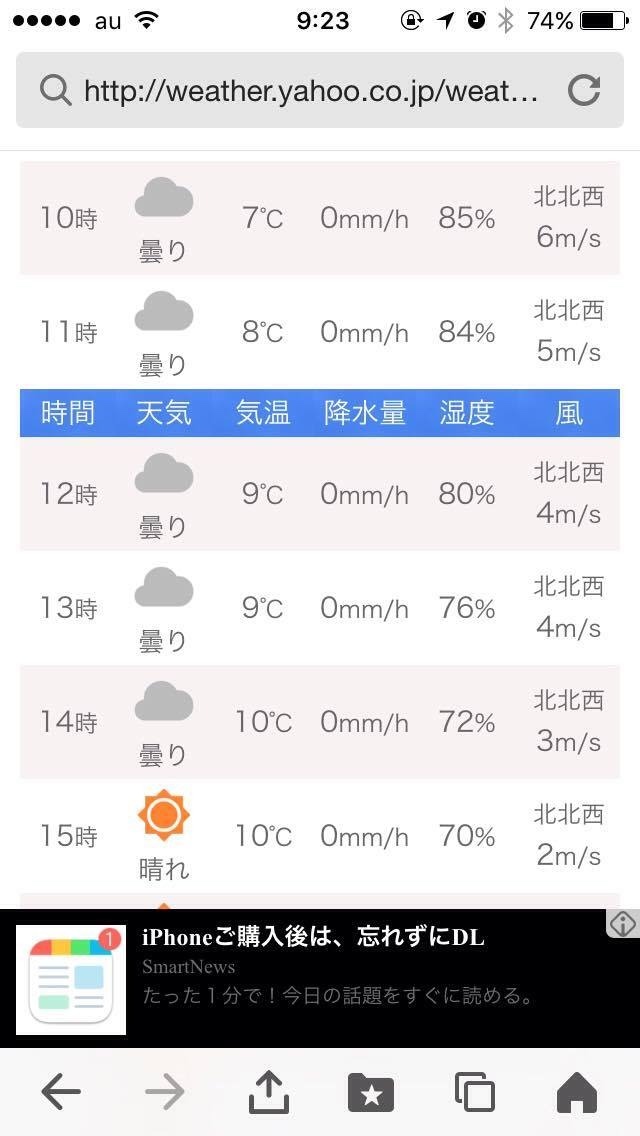Image resolution: width=640 pixels, height=1136 pixels.
Task: Reload the weather page
Action: [584, 91]
